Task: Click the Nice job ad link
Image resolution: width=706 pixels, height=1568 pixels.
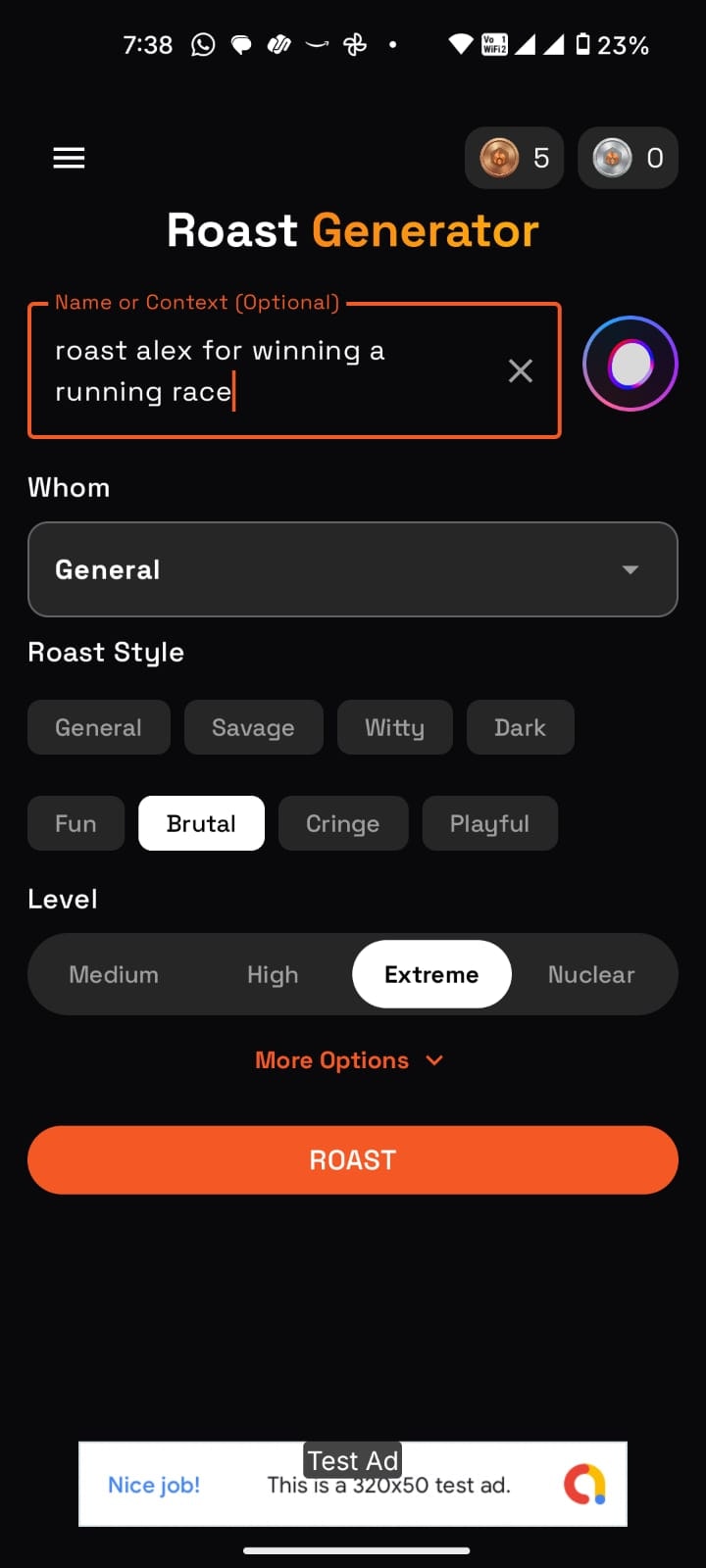Action: coord(154,1484)
